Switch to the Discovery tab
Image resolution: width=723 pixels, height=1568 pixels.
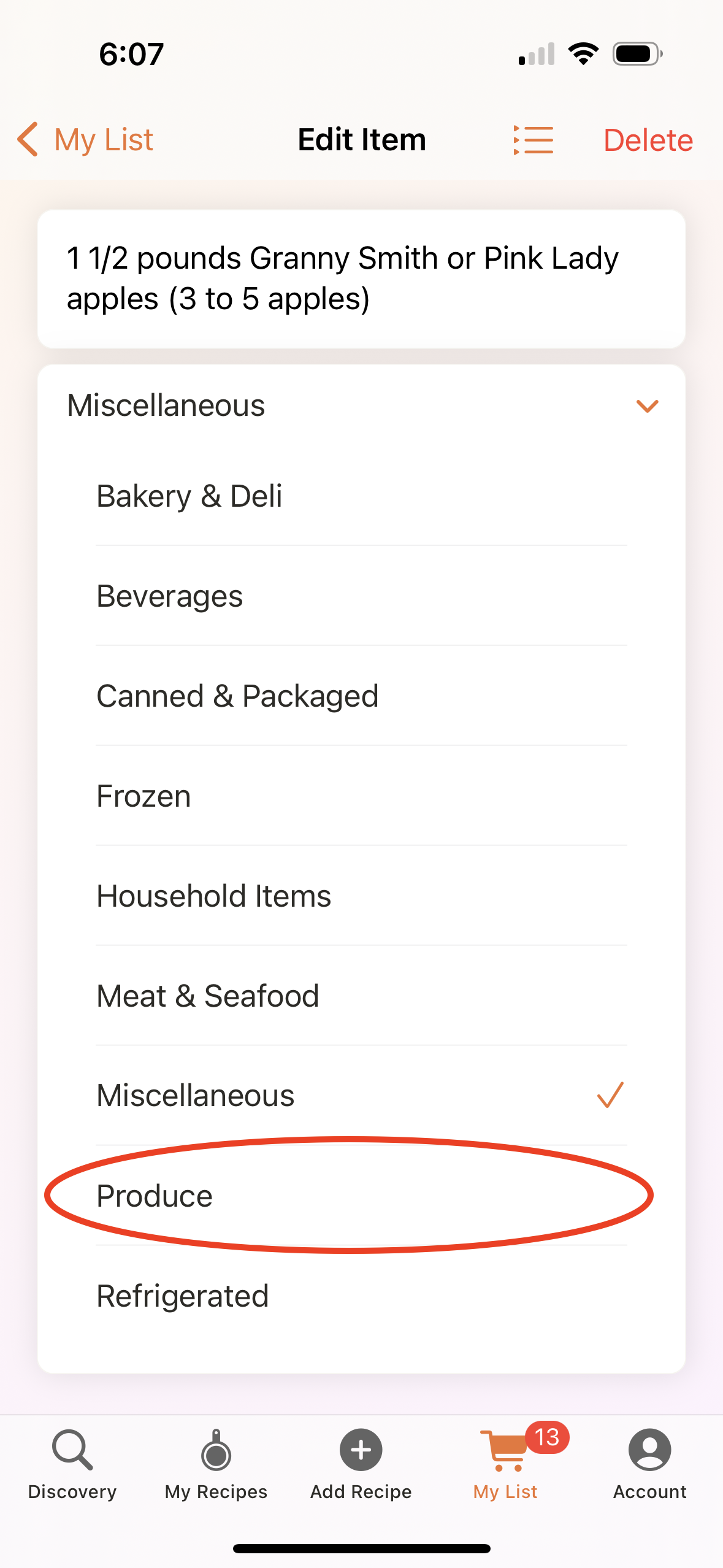coord(72,1465)
